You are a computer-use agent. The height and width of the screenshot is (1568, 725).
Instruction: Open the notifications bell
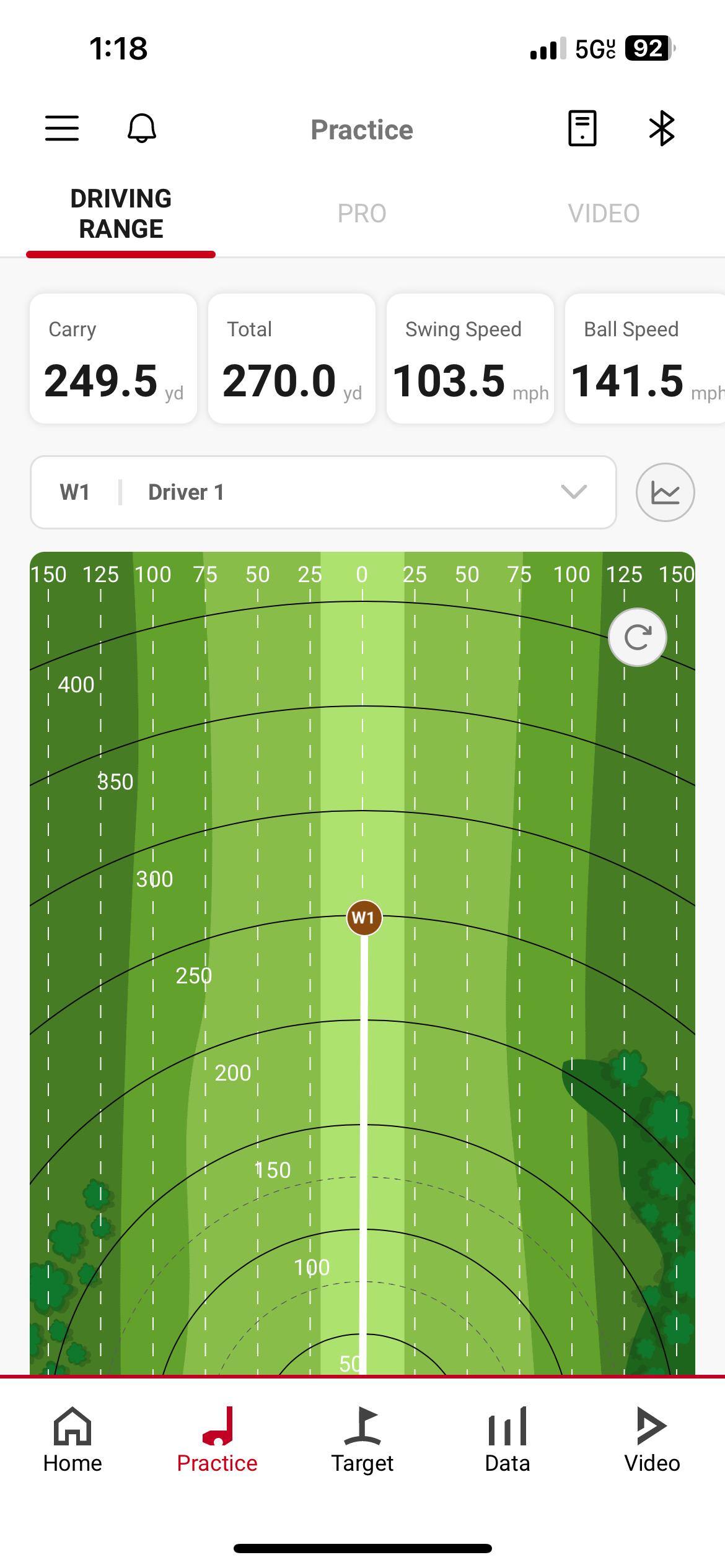point(142,129)
